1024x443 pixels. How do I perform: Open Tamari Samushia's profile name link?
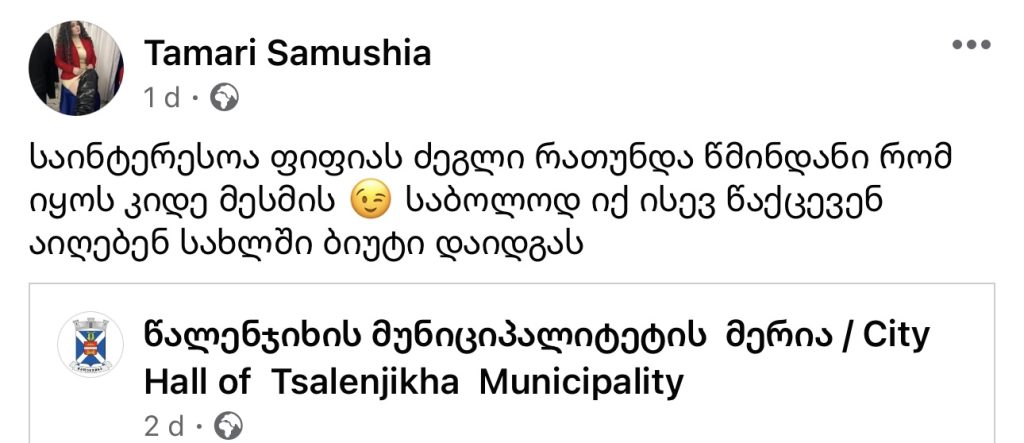click(288, 53)
